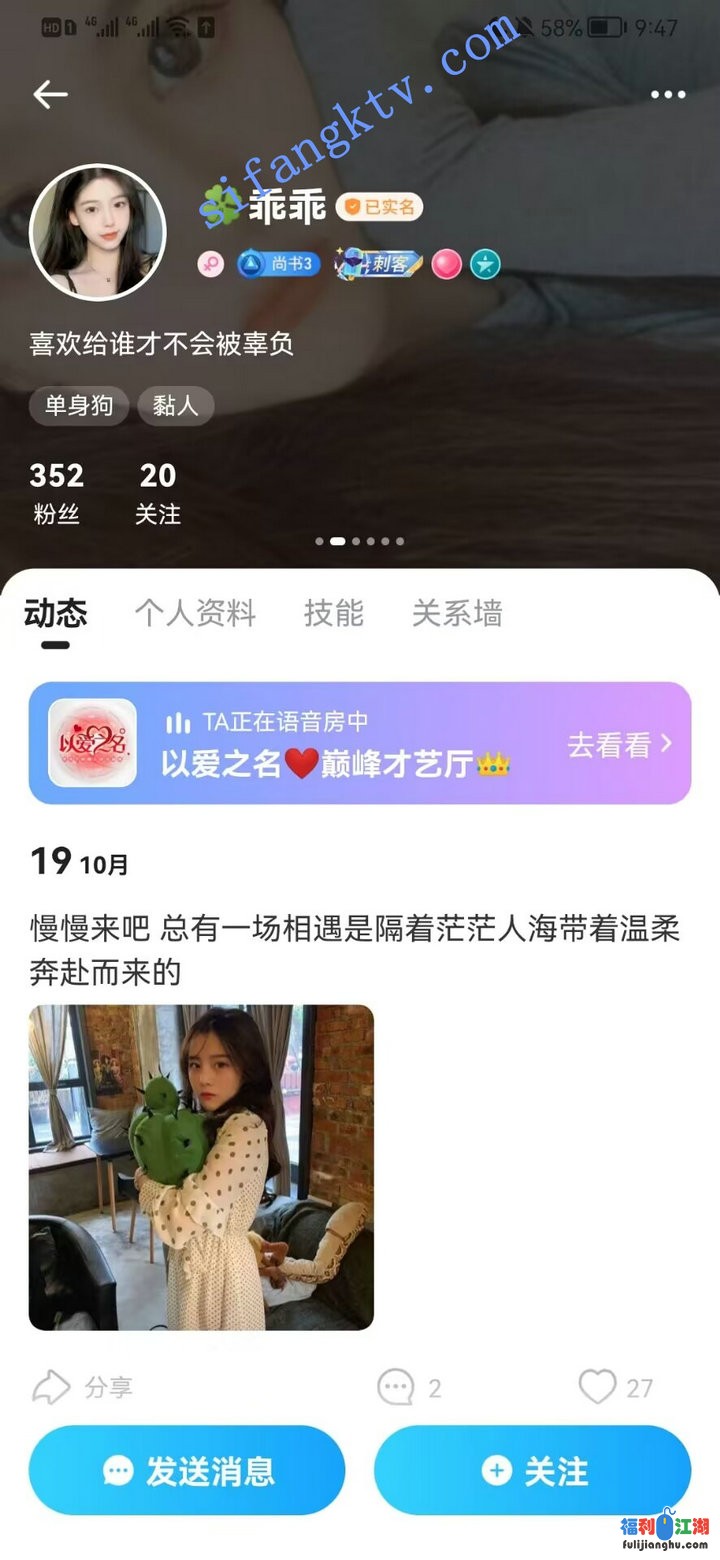View the 尚书3 level badge
The image size is (720, 1560).
pos(280,264)
